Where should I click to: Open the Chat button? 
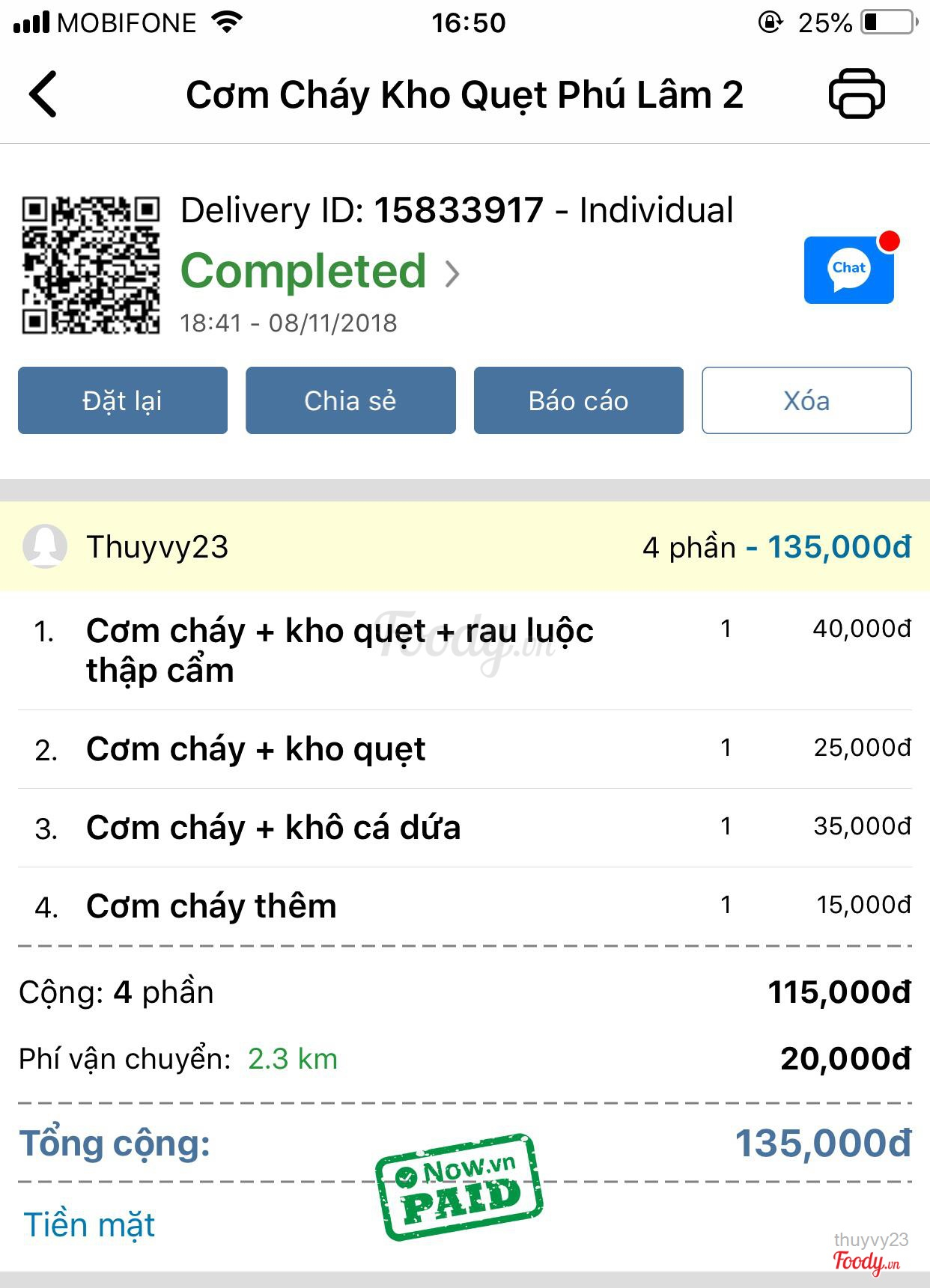tap(848, 269)
